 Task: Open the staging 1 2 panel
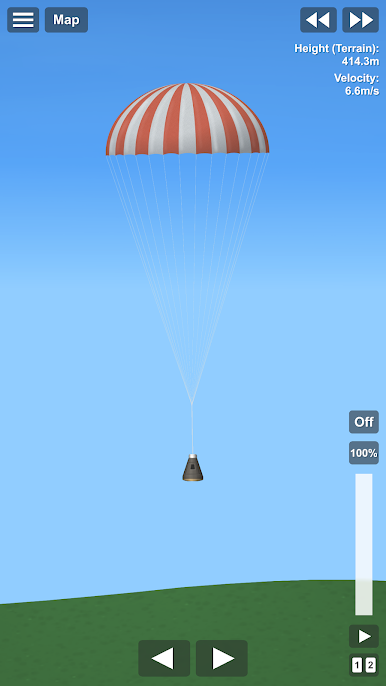(364, 665)
